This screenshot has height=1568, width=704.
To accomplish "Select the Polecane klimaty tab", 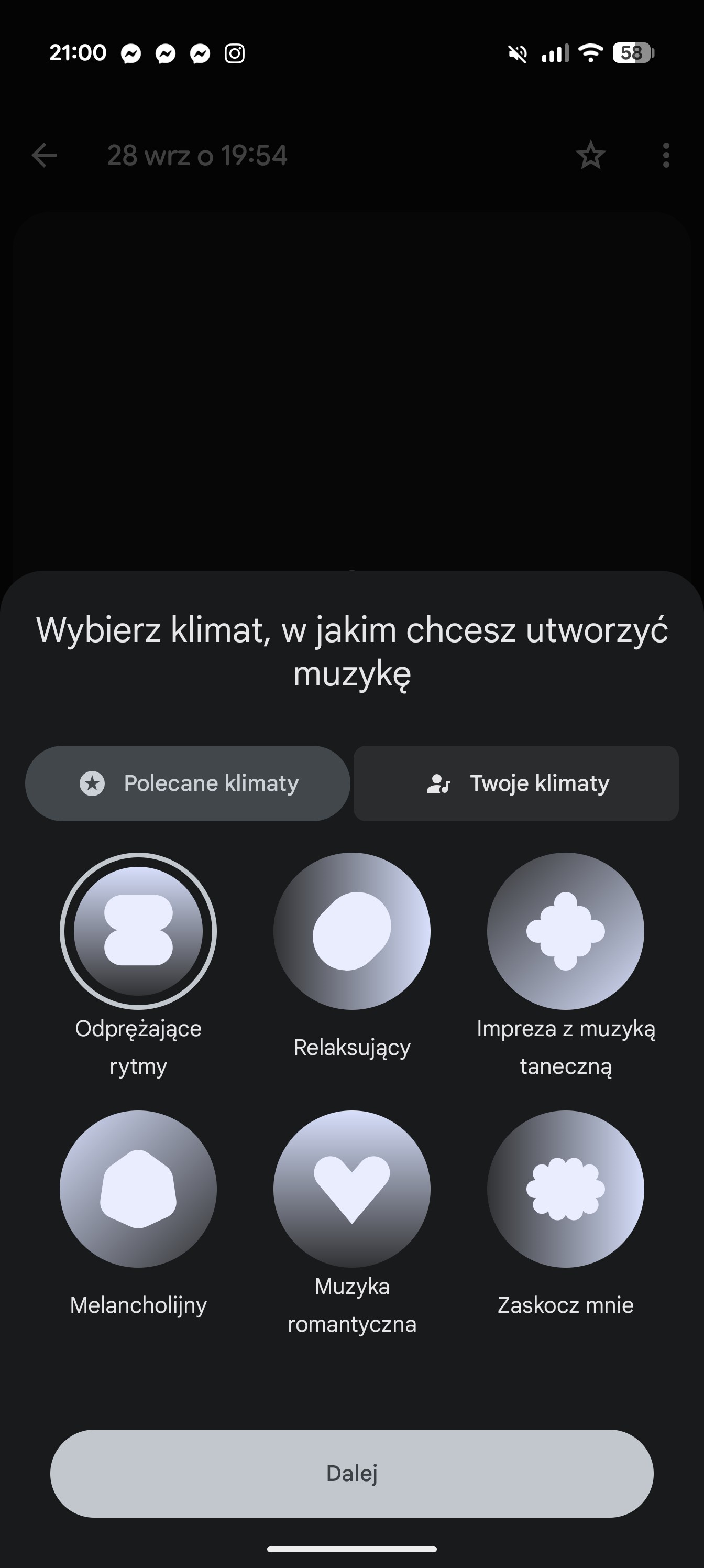I will [188, 783].
